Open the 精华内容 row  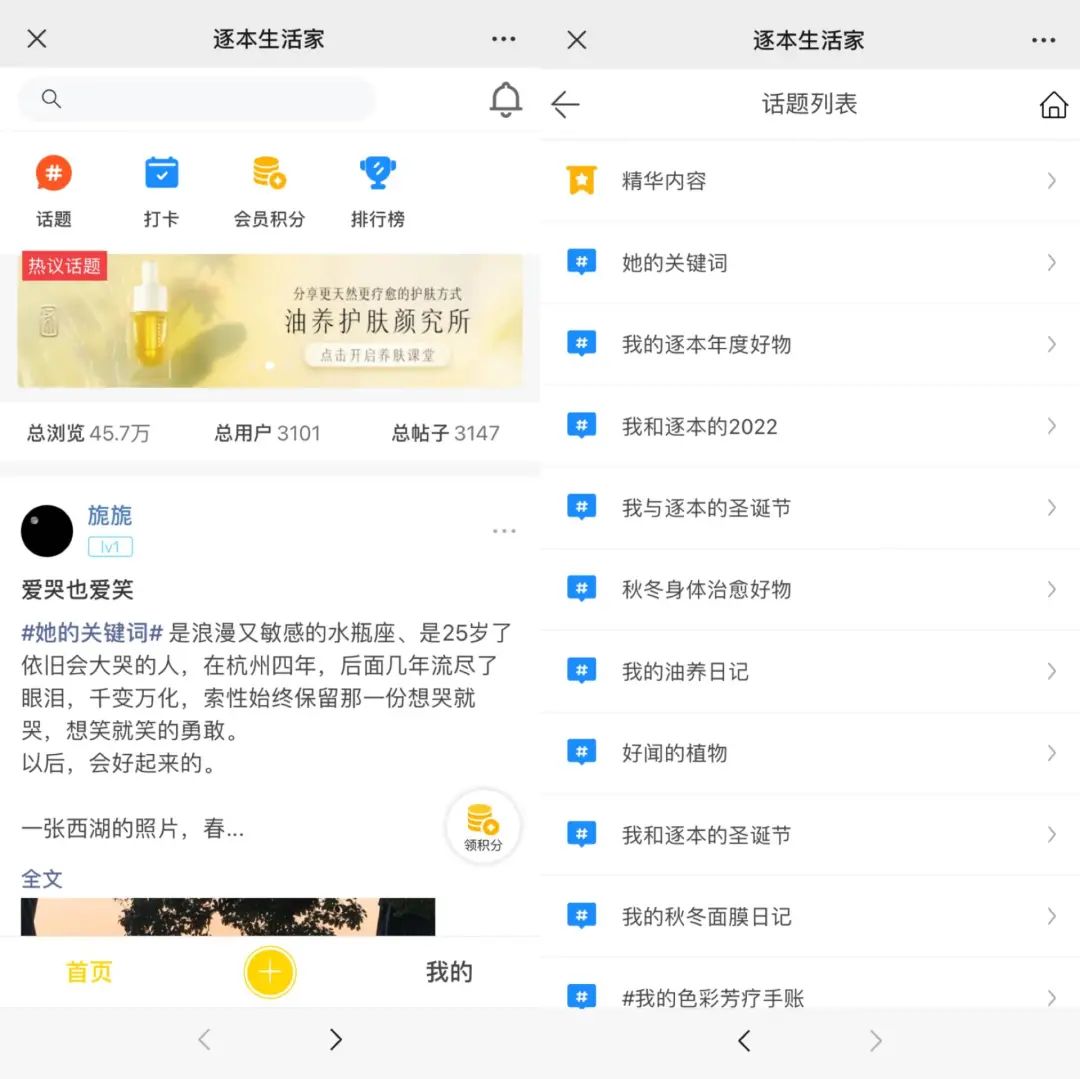tap(810, 181)
